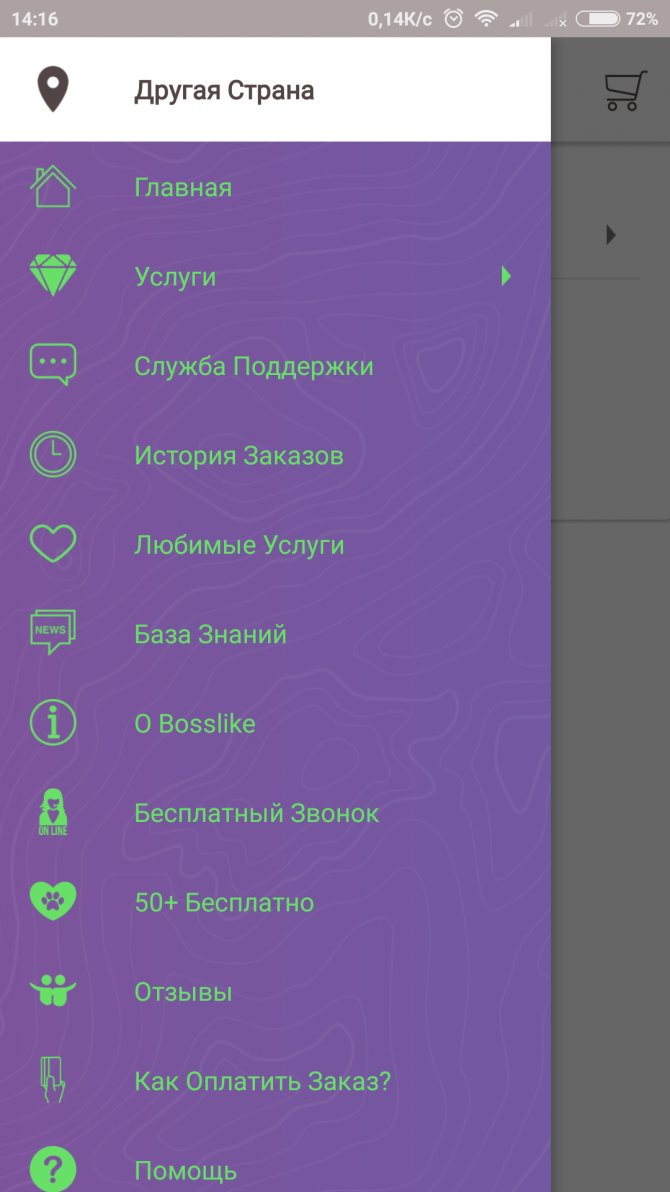
Task: Select the location 'Другая Страна'
Action: tap(224, 91)
